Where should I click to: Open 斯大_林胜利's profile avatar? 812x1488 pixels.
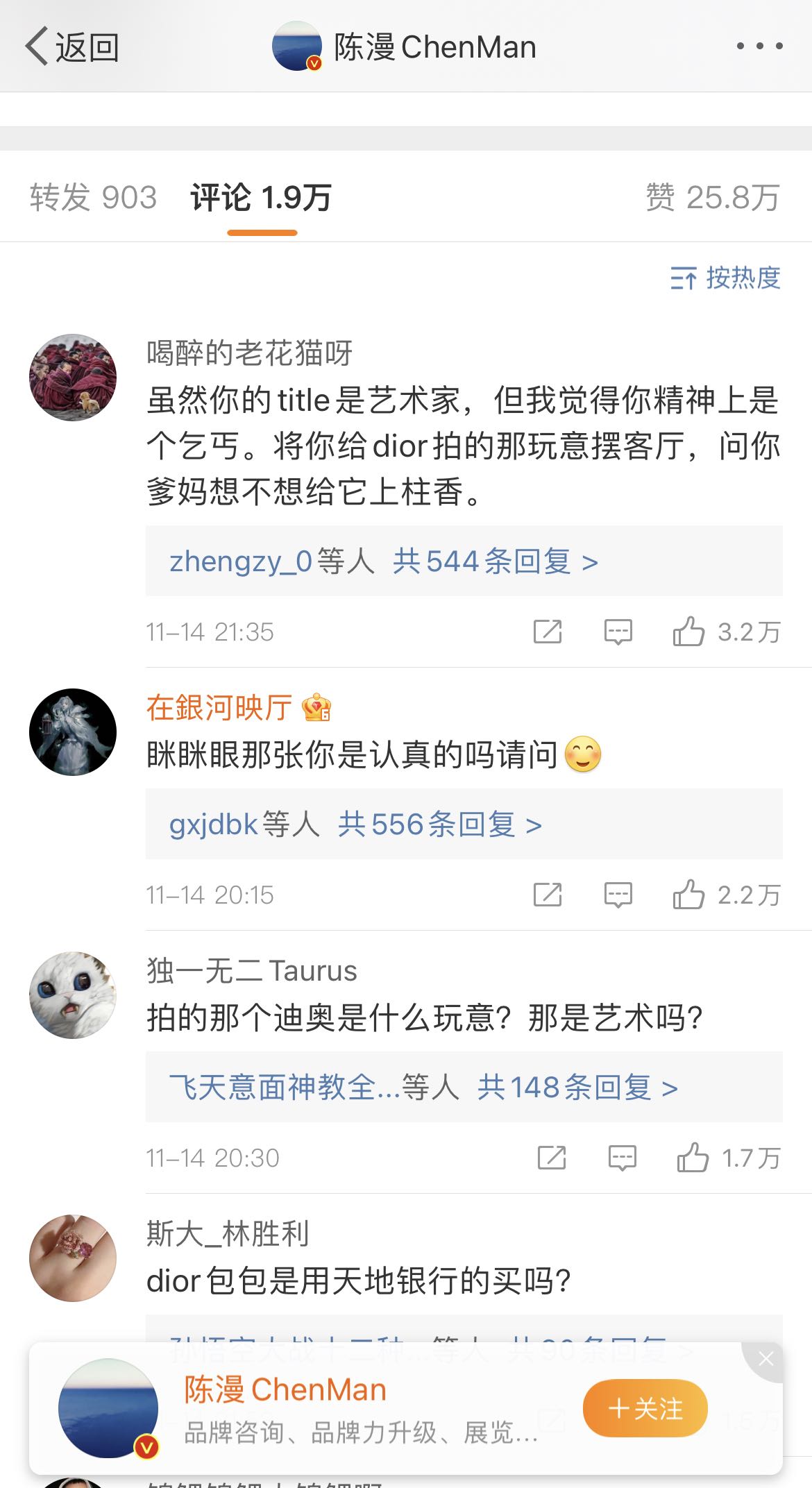click(72, 1258)
